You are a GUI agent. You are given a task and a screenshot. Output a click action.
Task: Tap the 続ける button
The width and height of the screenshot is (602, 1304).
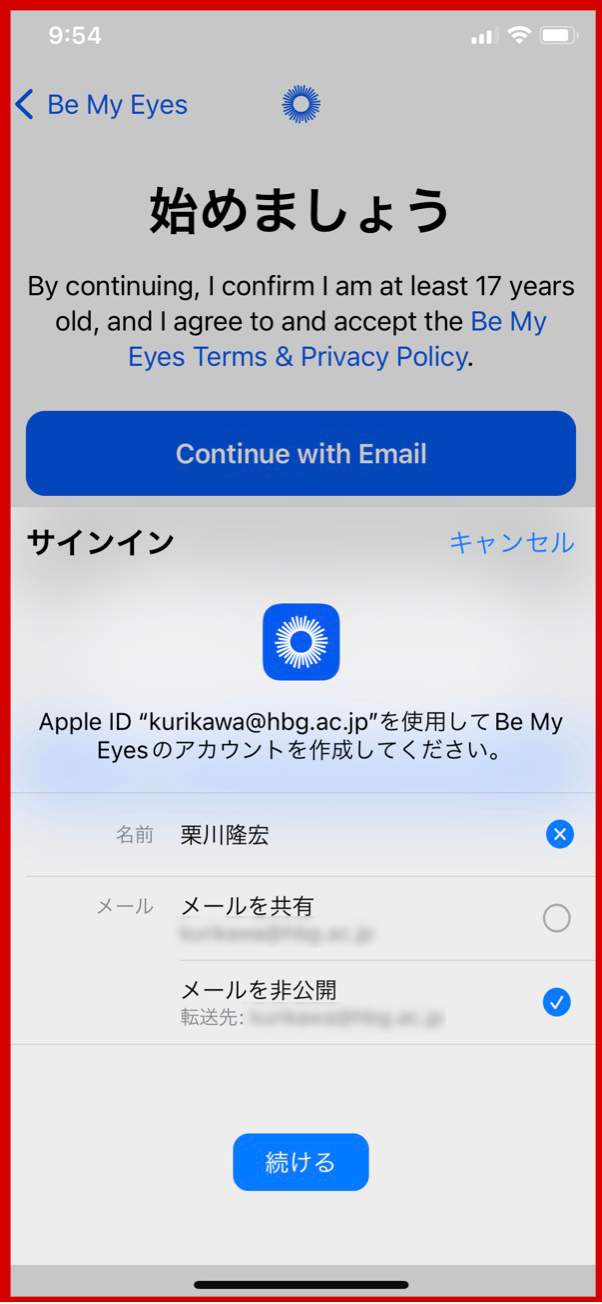pyautogui.click(x=301, y=1162)
